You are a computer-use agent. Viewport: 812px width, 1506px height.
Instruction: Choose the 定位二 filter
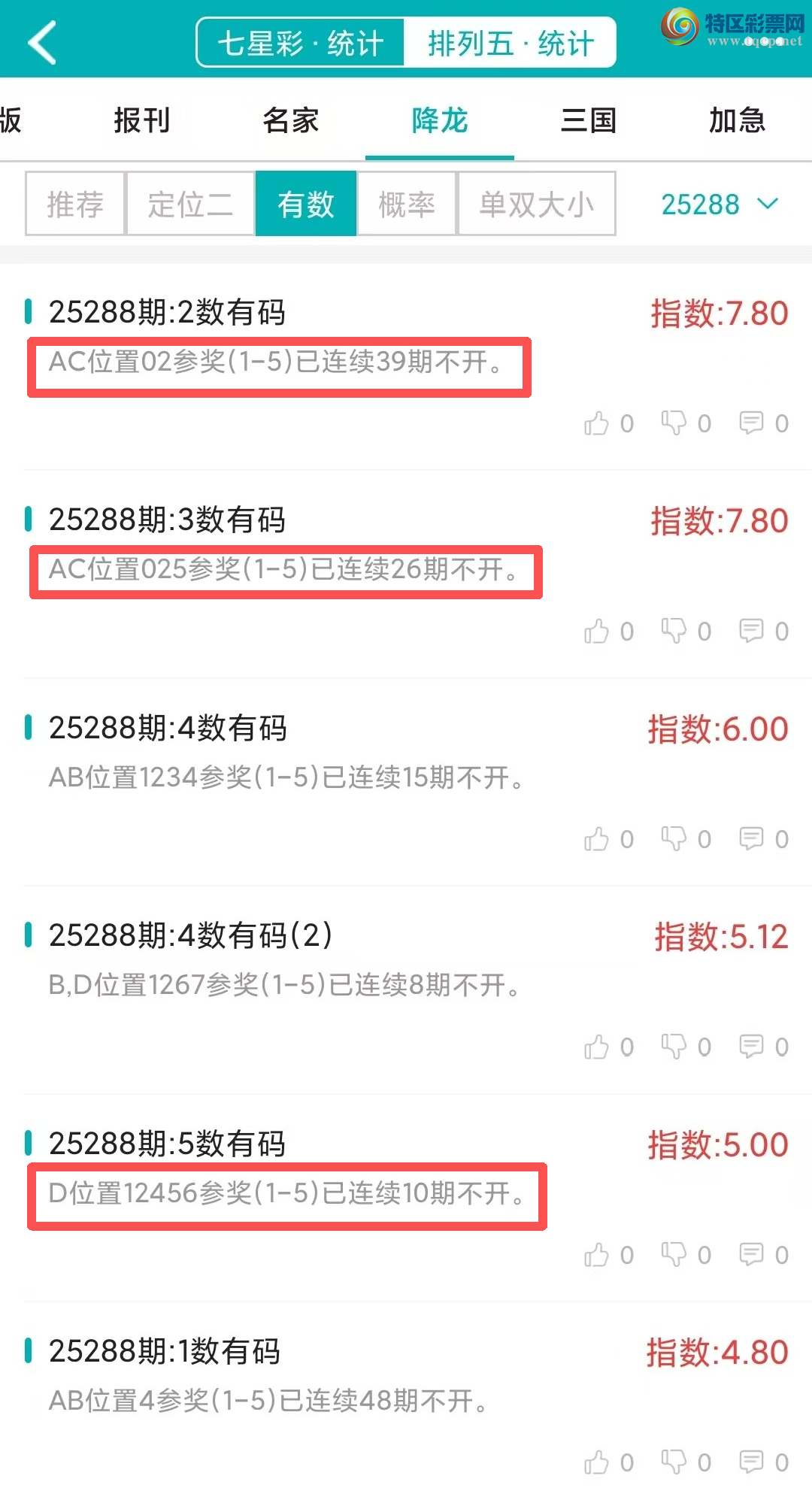(x=190, y=204)
